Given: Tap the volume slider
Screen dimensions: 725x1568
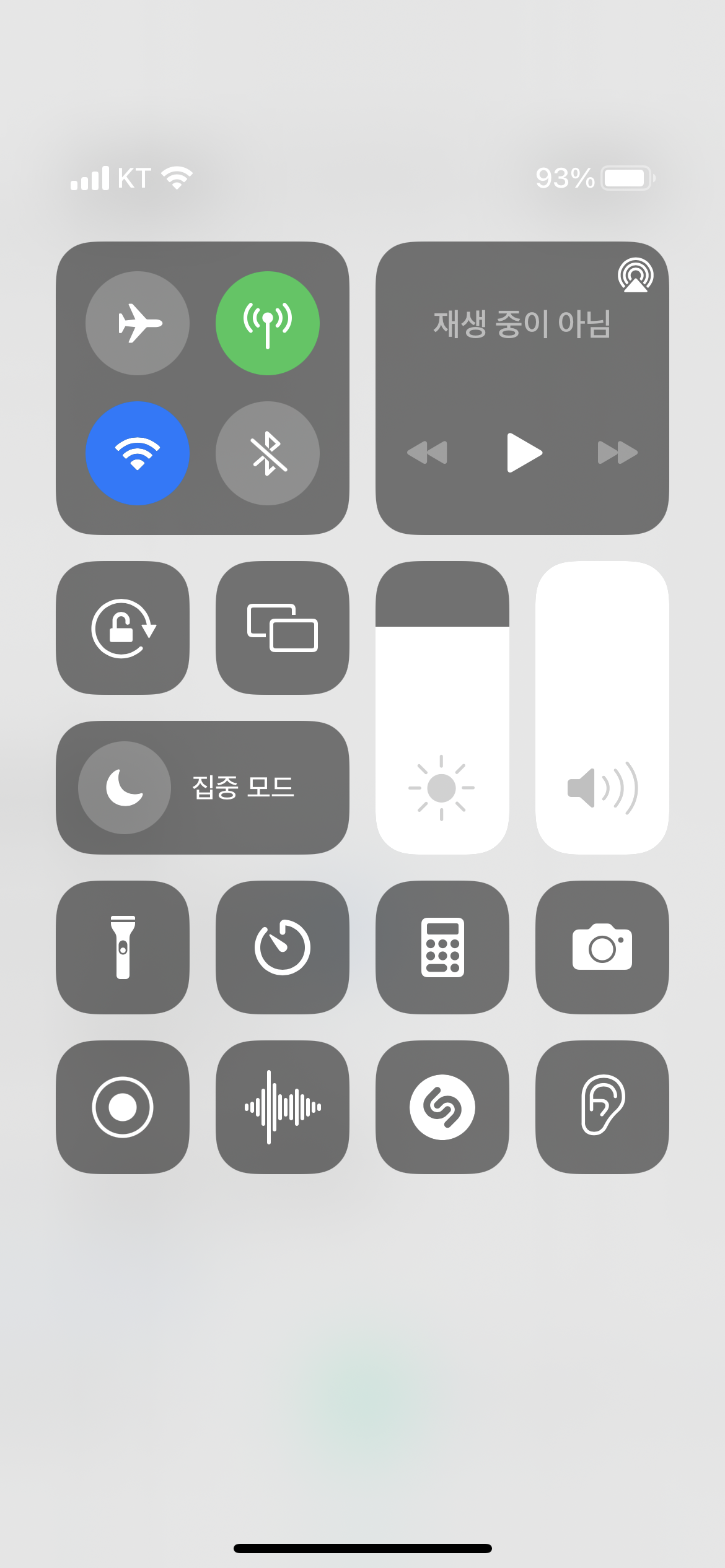Looking at the screenshot, I should click(x=602, y=707).
